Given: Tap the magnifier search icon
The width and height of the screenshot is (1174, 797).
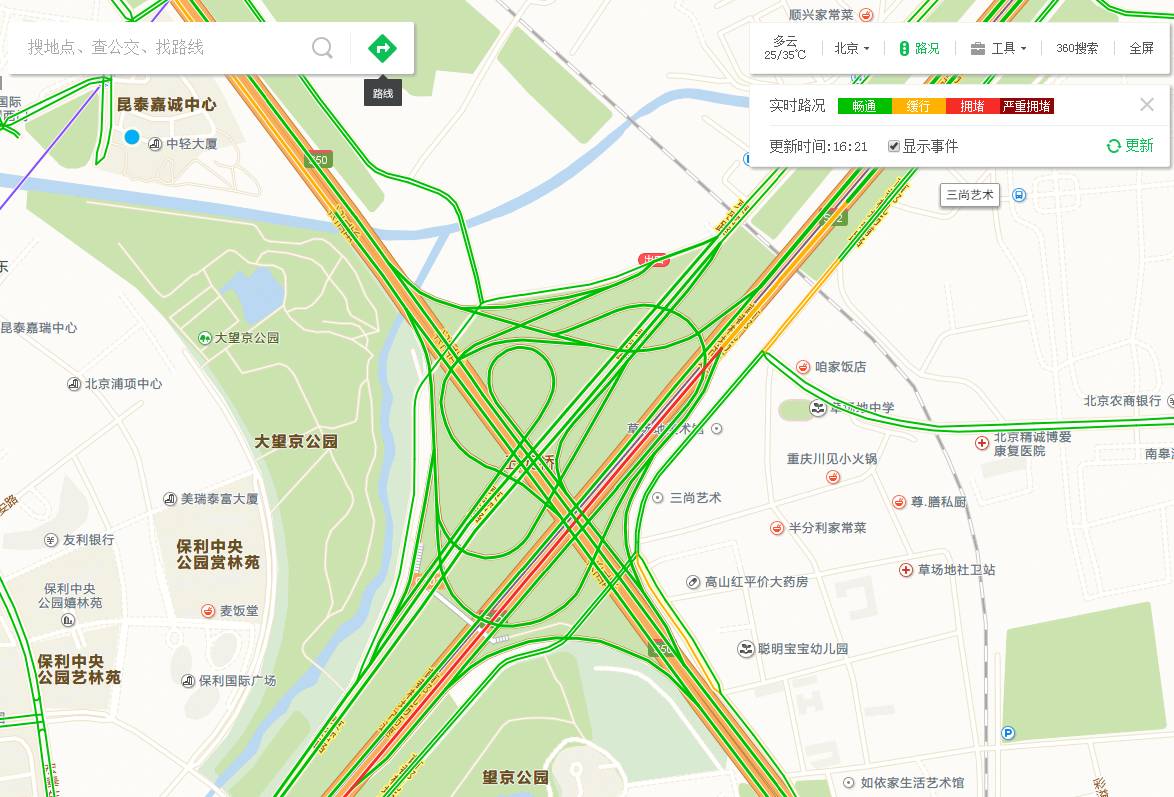Looking at the screenshot, I should [322, 48].
